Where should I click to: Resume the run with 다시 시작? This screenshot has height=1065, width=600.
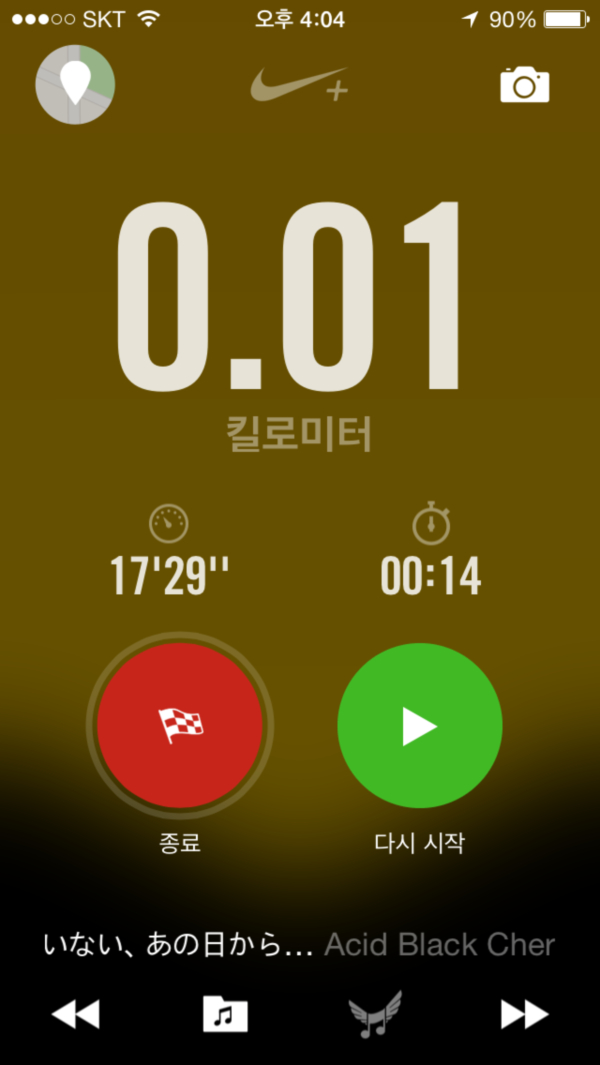[x=420, y=726]
